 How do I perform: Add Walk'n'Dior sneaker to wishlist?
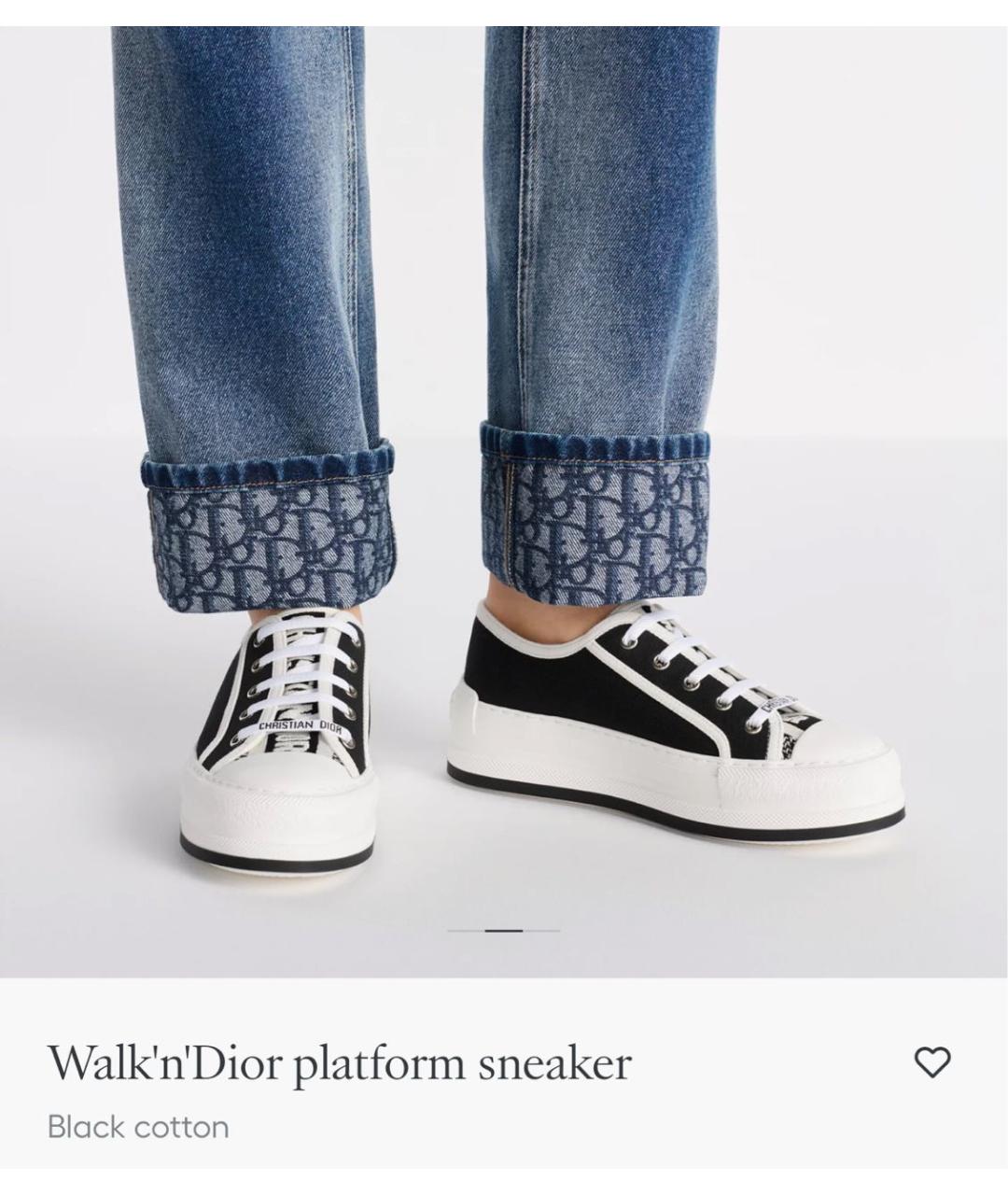[931, 1062]
